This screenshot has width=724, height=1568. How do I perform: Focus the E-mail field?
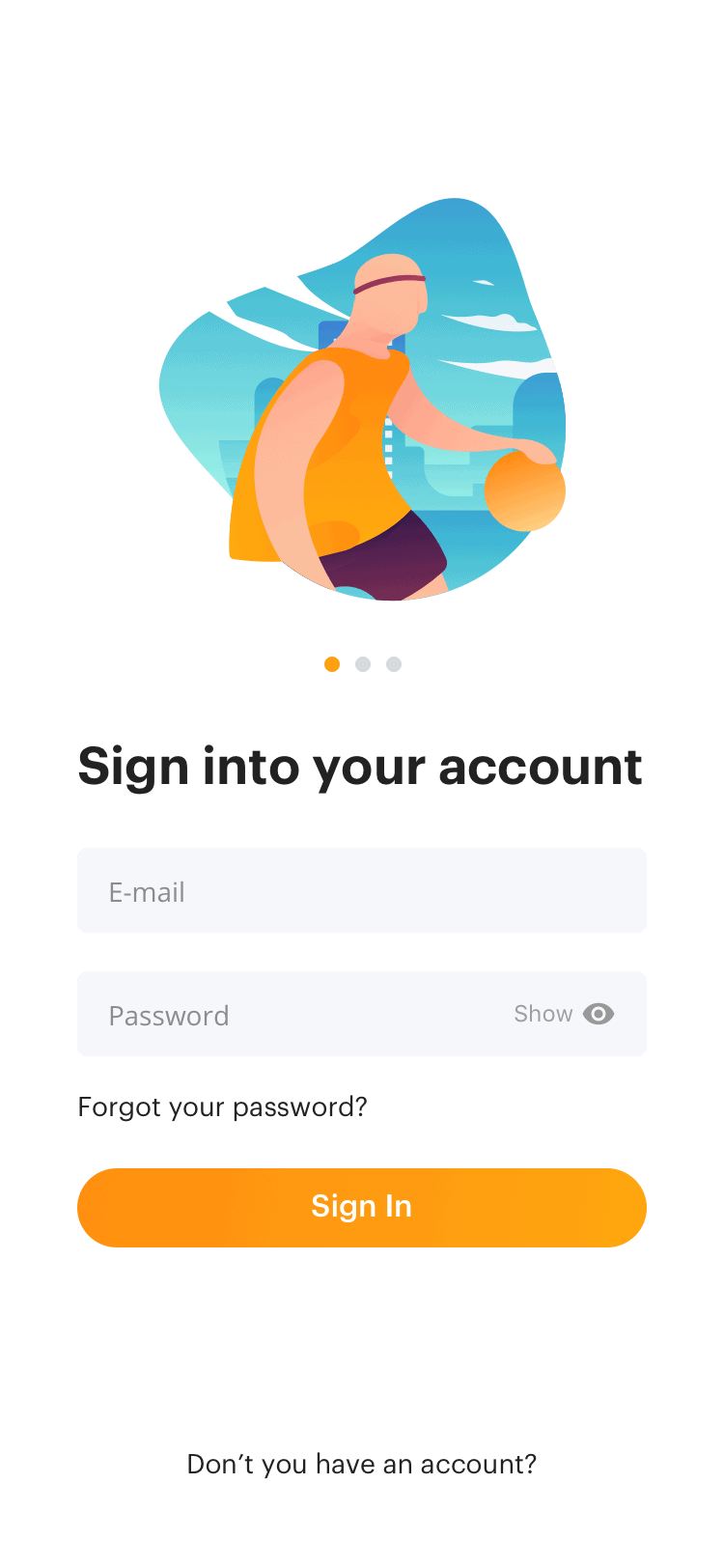tap(362, 890)
